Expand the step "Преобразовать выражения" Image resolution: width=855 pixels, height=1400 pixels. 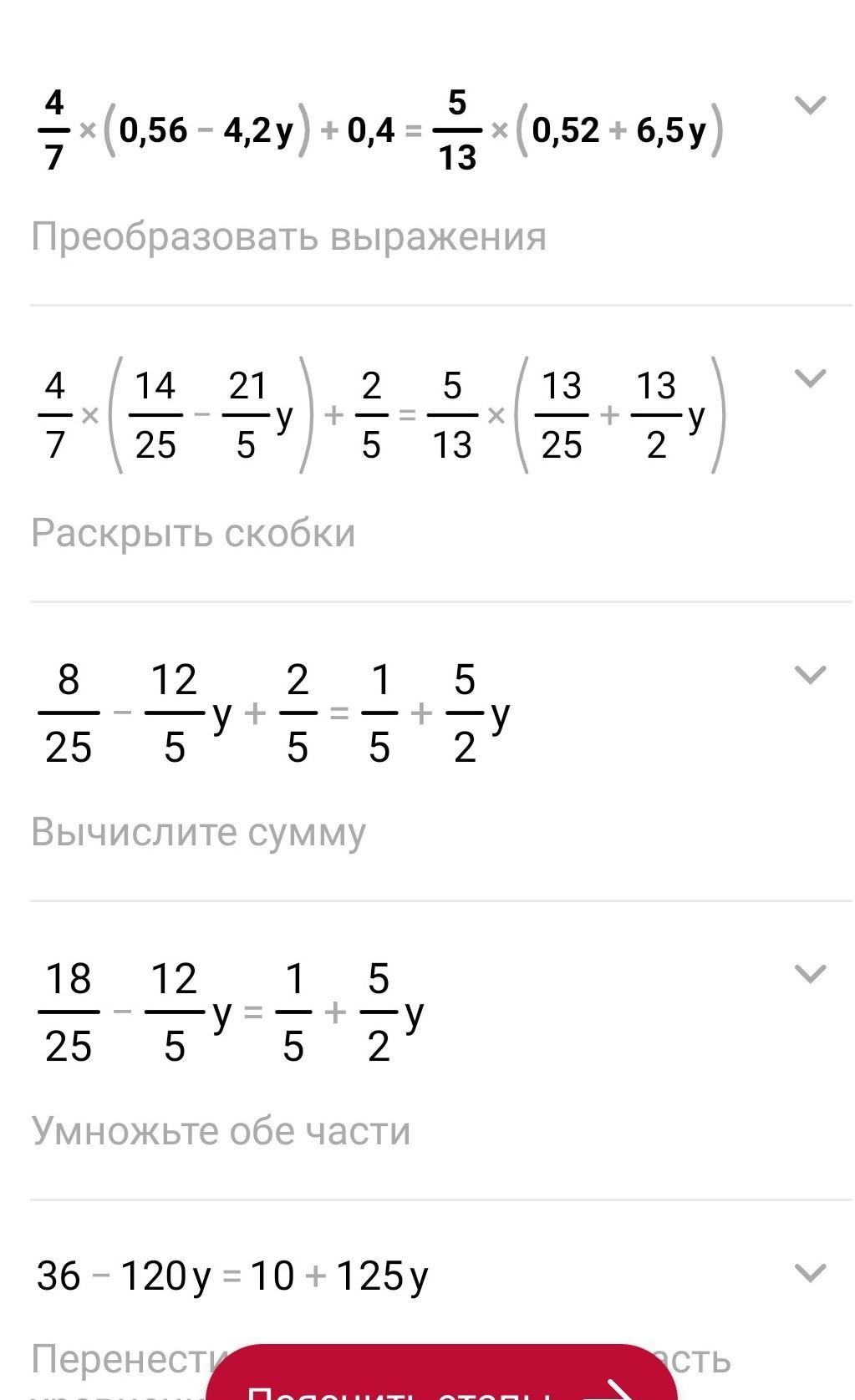(x=810, y=105)
